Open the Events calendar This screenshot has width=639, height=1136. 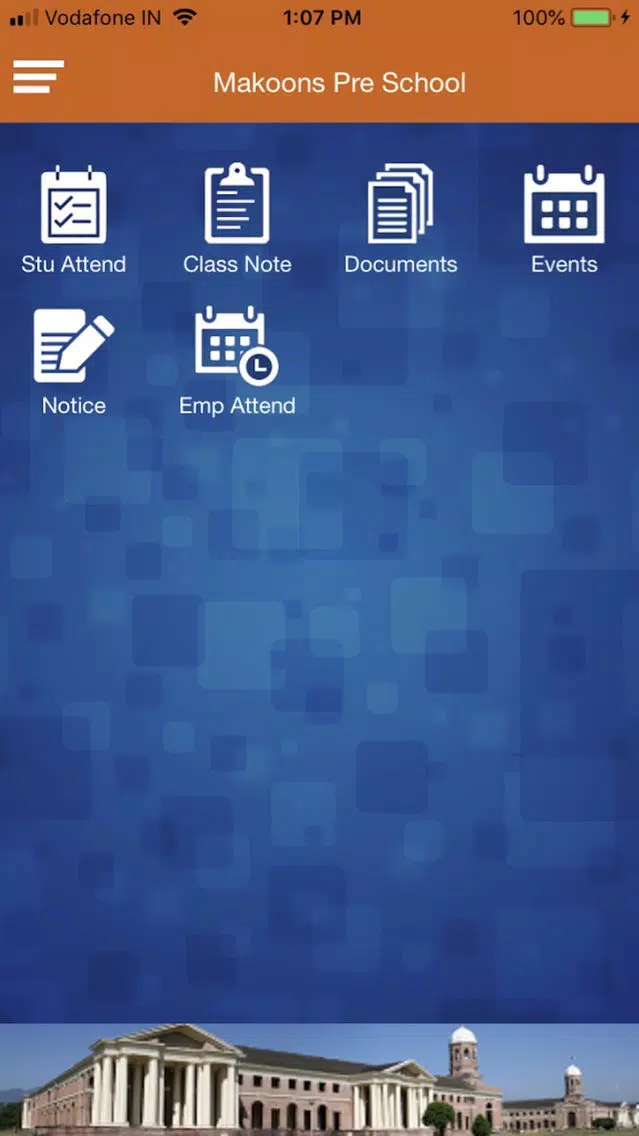coord(564,219)
